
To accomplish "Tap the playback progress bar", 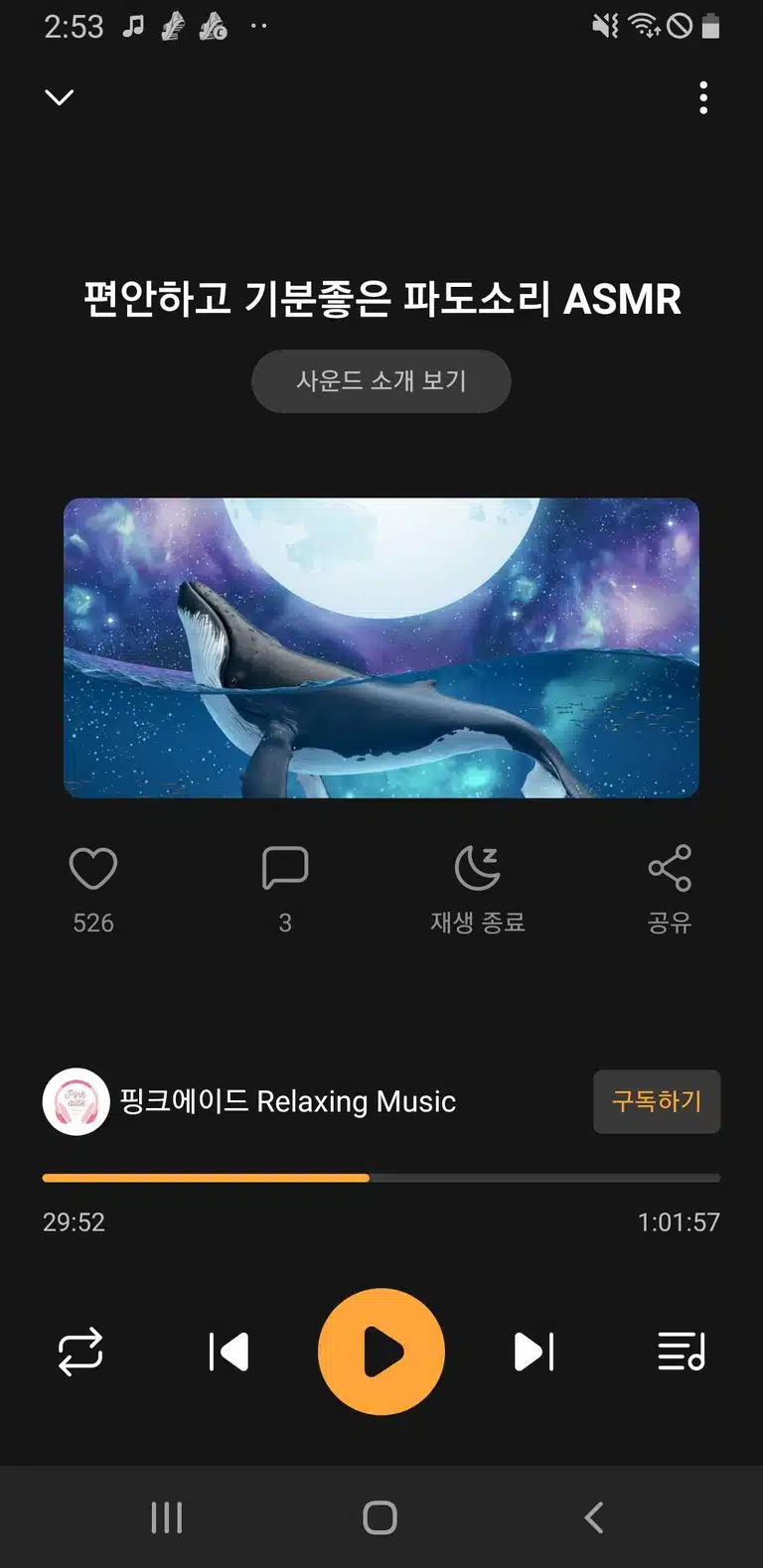I will coord(381,1178).
